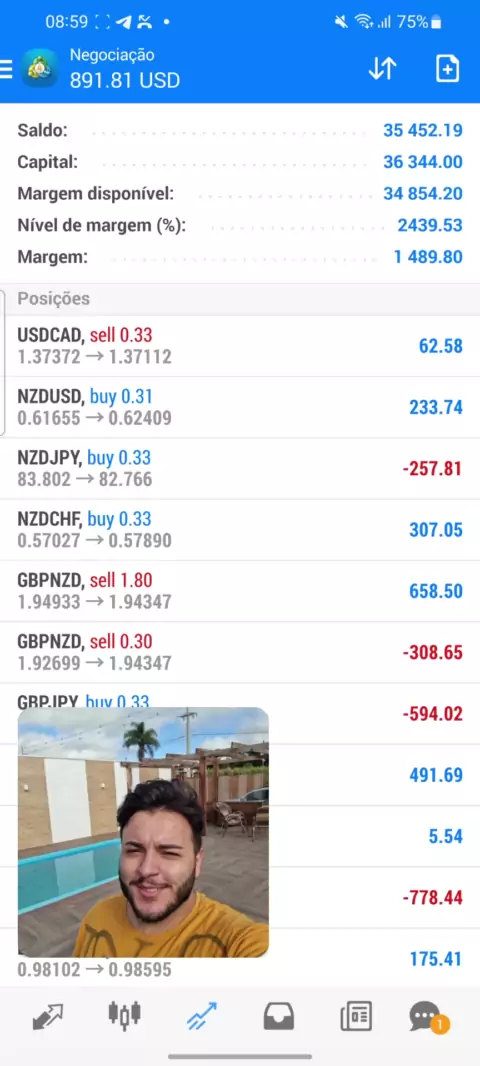
Task: Open the News tab
Action: click(356, 1016)
